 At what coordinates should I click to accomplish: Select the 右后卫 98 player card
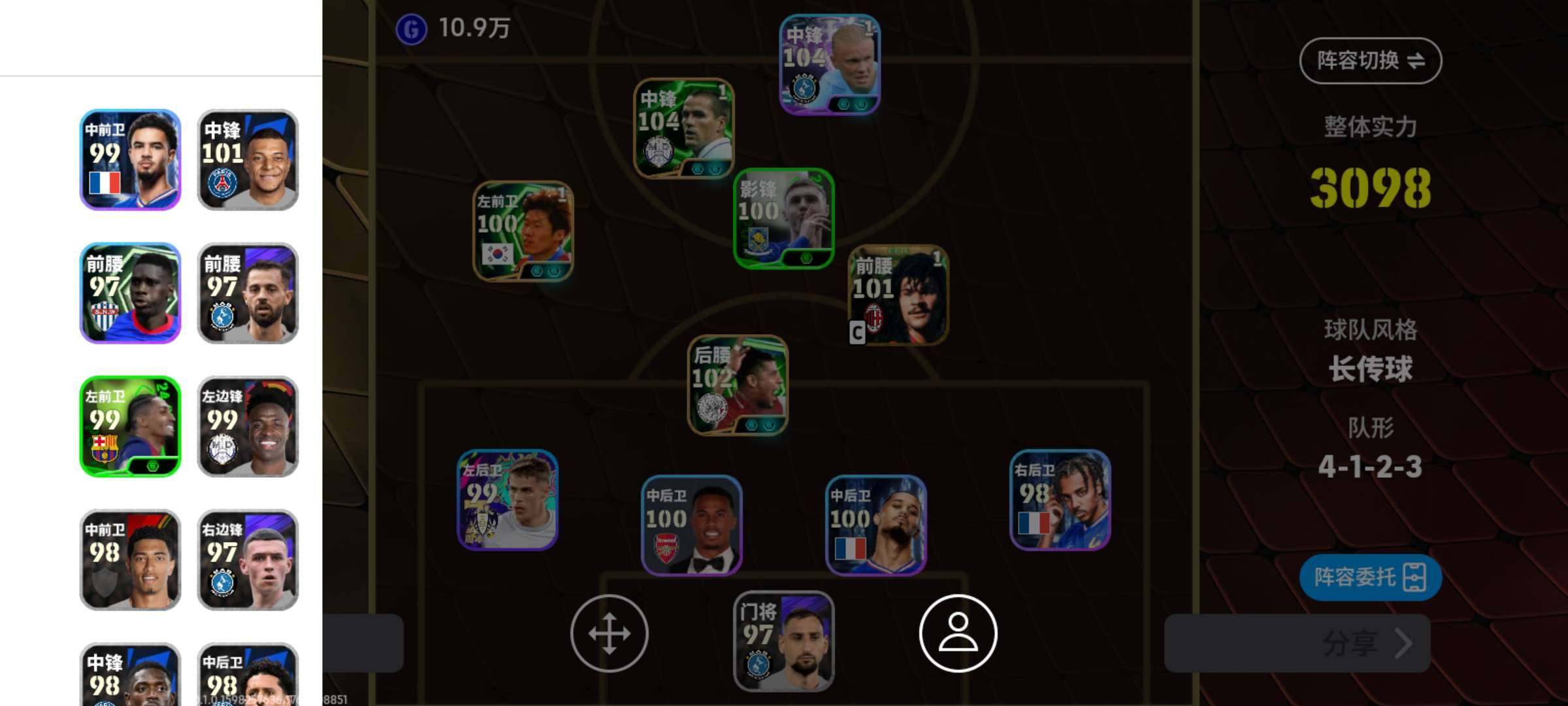[1060, 500]
